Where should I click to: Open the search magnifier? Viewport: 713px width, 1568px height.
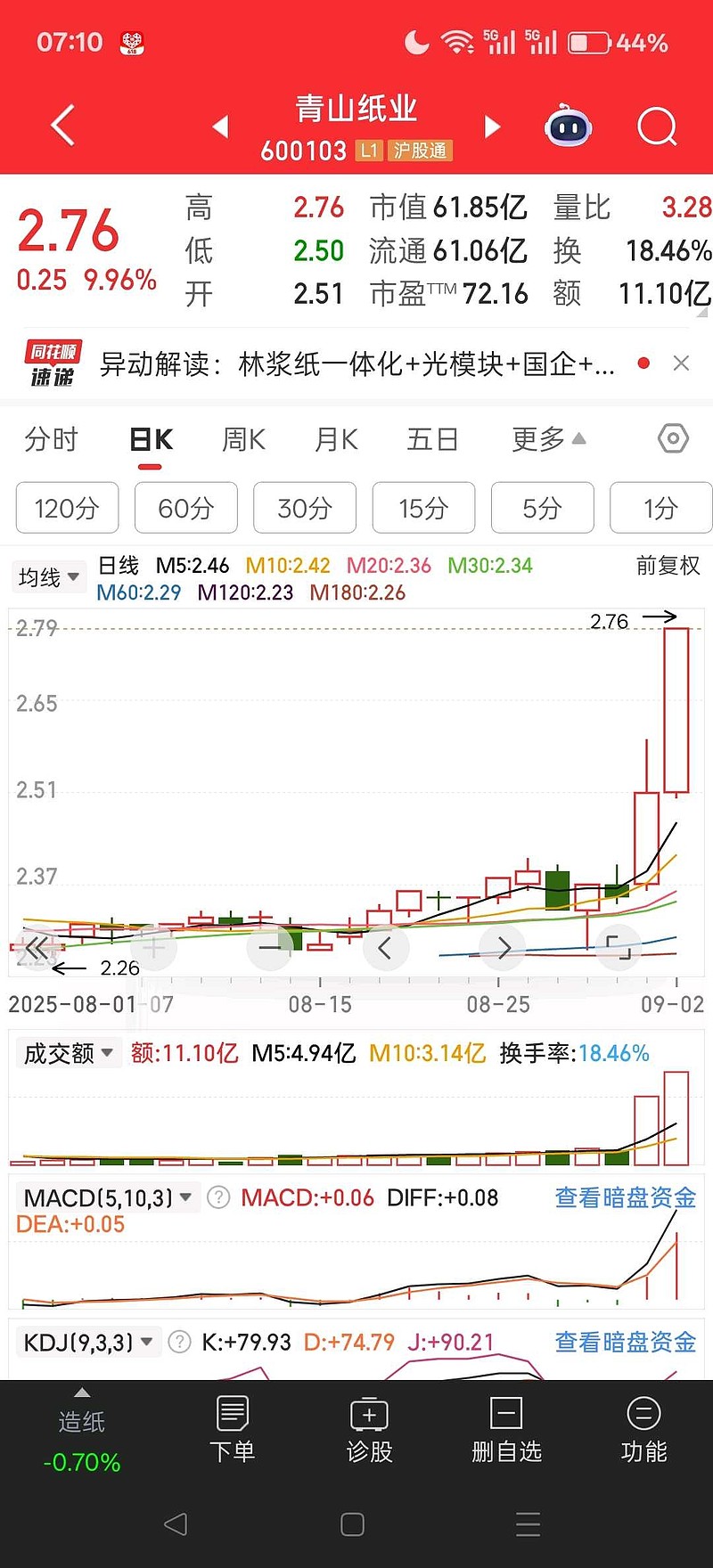pos(658,127)
